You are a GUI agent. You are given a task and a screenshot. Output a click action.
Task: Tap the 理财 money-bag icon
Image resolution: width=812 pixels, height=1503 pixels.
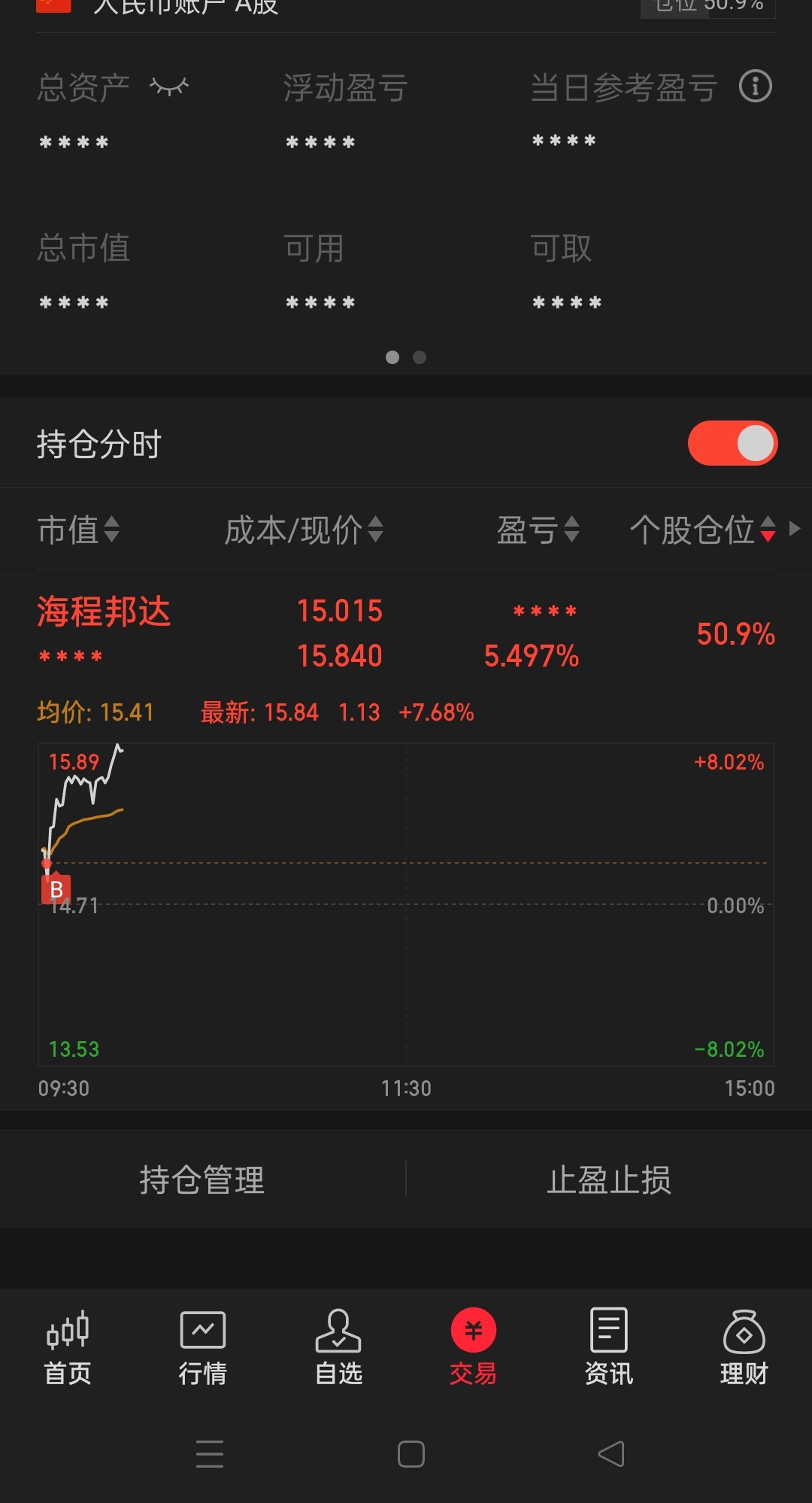[743, 1347]
